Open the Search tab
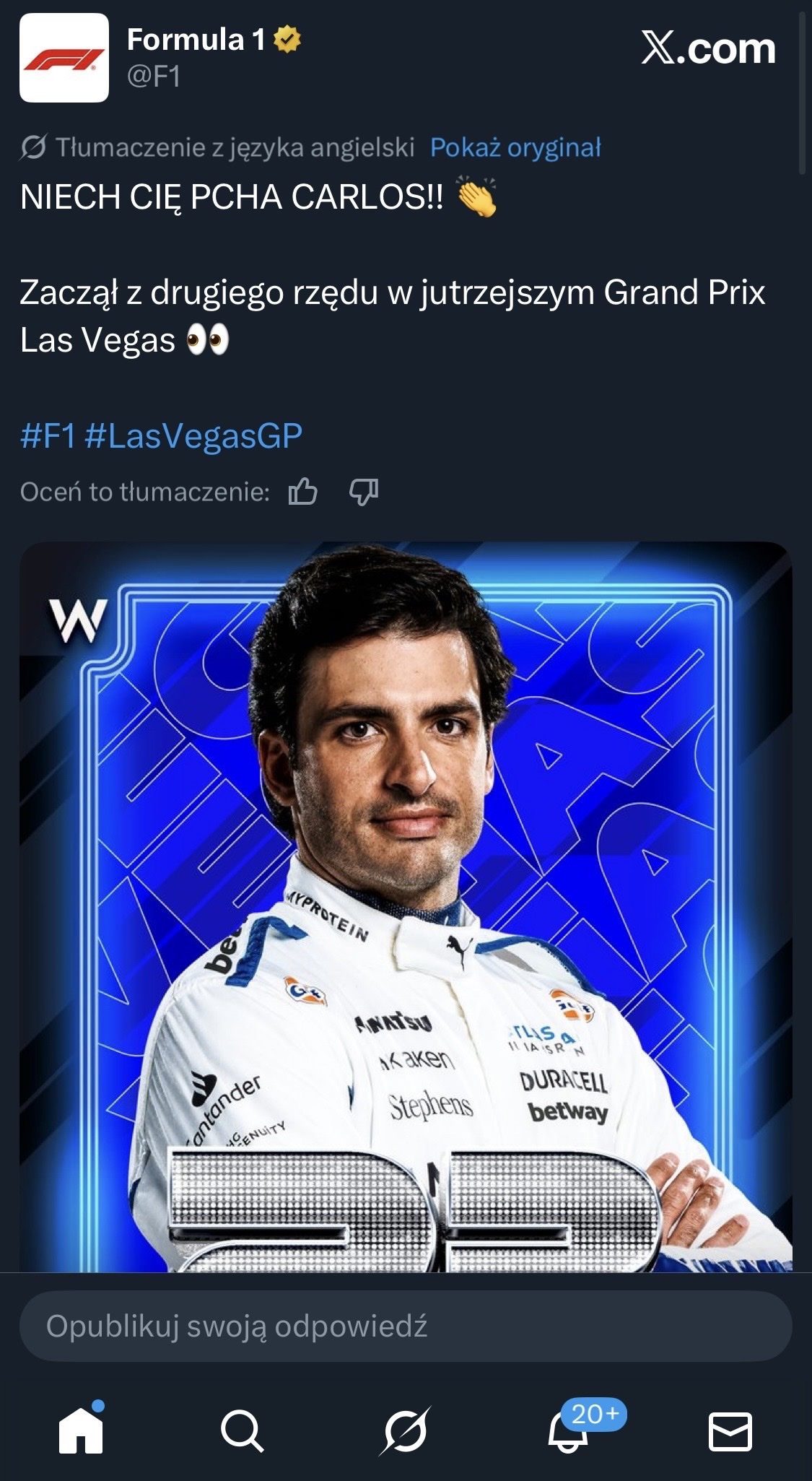This screenshot has width=812, height=1481. tap(243, 1430)
